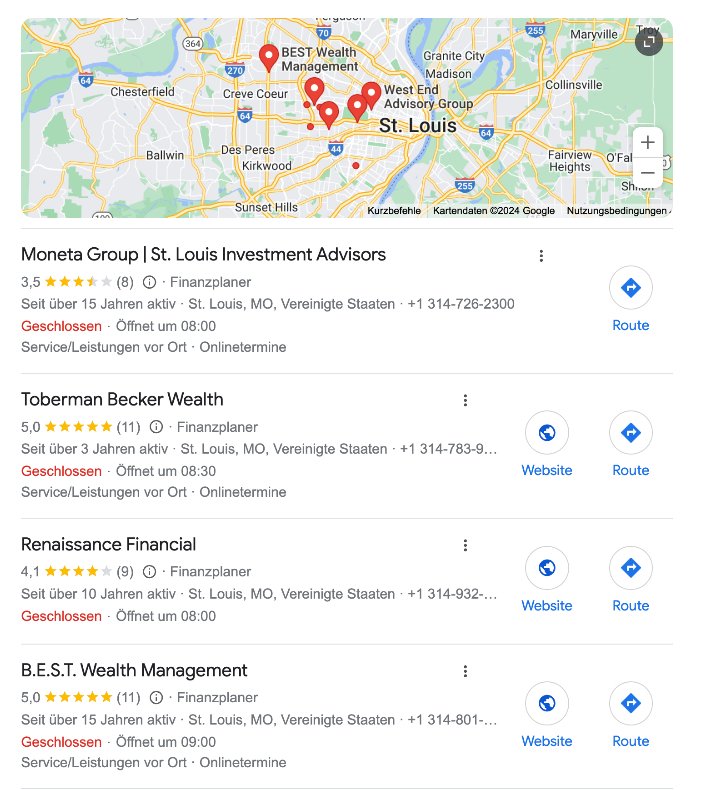Open Toberman Becker Wealth listing
This screenshot has width=701, height=790.
(122, 399)
